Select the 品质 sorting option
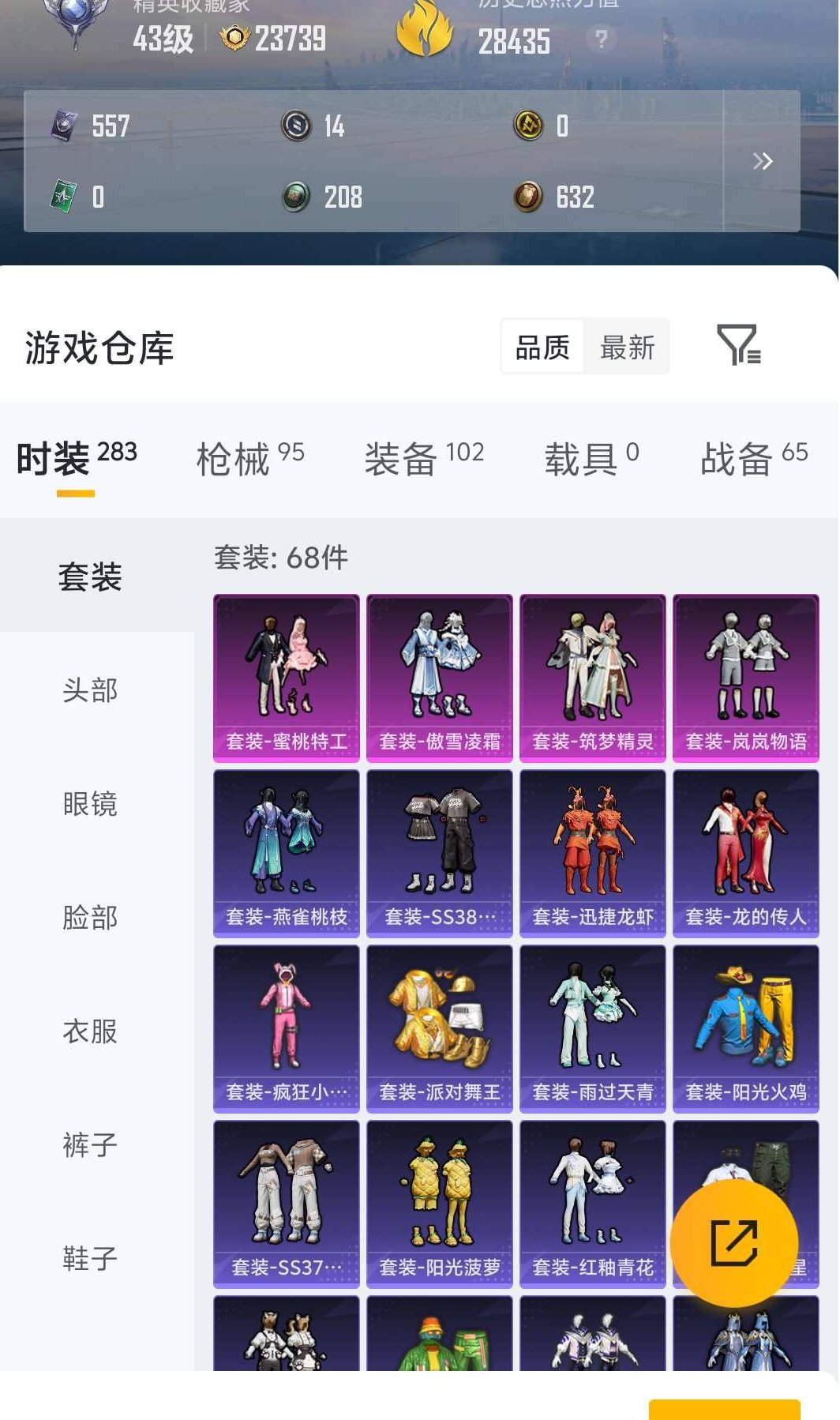The width and height of the screenshot is (840, 1420). point(543,346)
